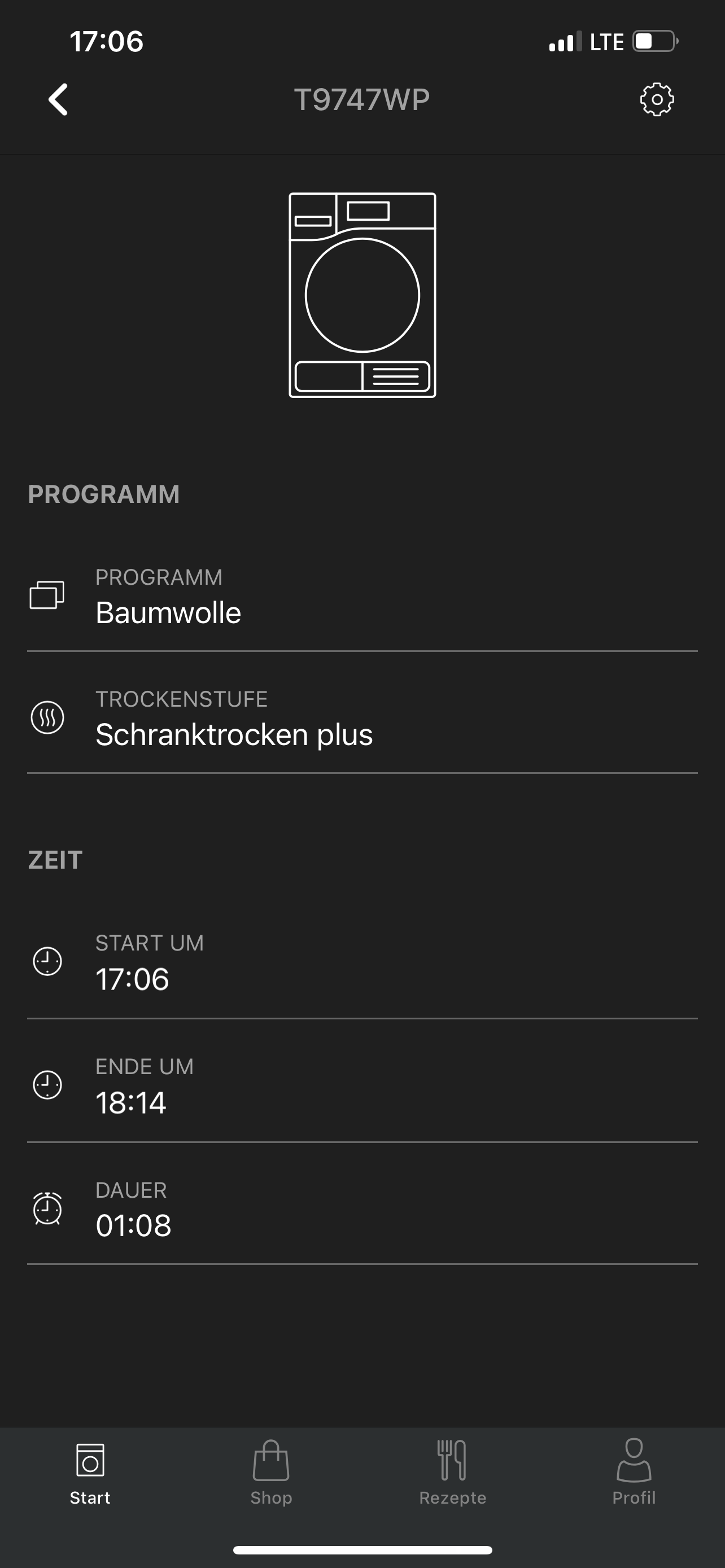The height and width of the screenshot is (1568, 725).
Task: Go back using the arrow
Action: [x=58, y=99]
